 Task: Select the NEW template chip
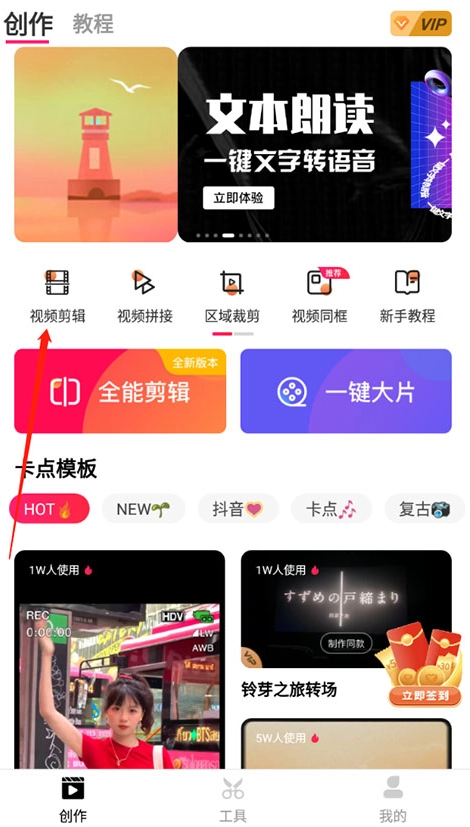tap(143, 508)
